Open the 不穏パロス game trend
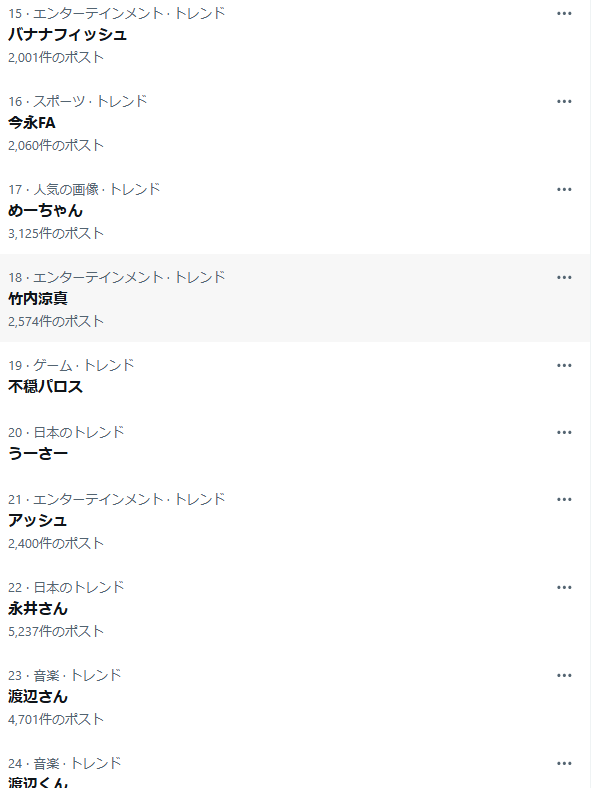The image size is (607, 788). [x=46, y=387]
